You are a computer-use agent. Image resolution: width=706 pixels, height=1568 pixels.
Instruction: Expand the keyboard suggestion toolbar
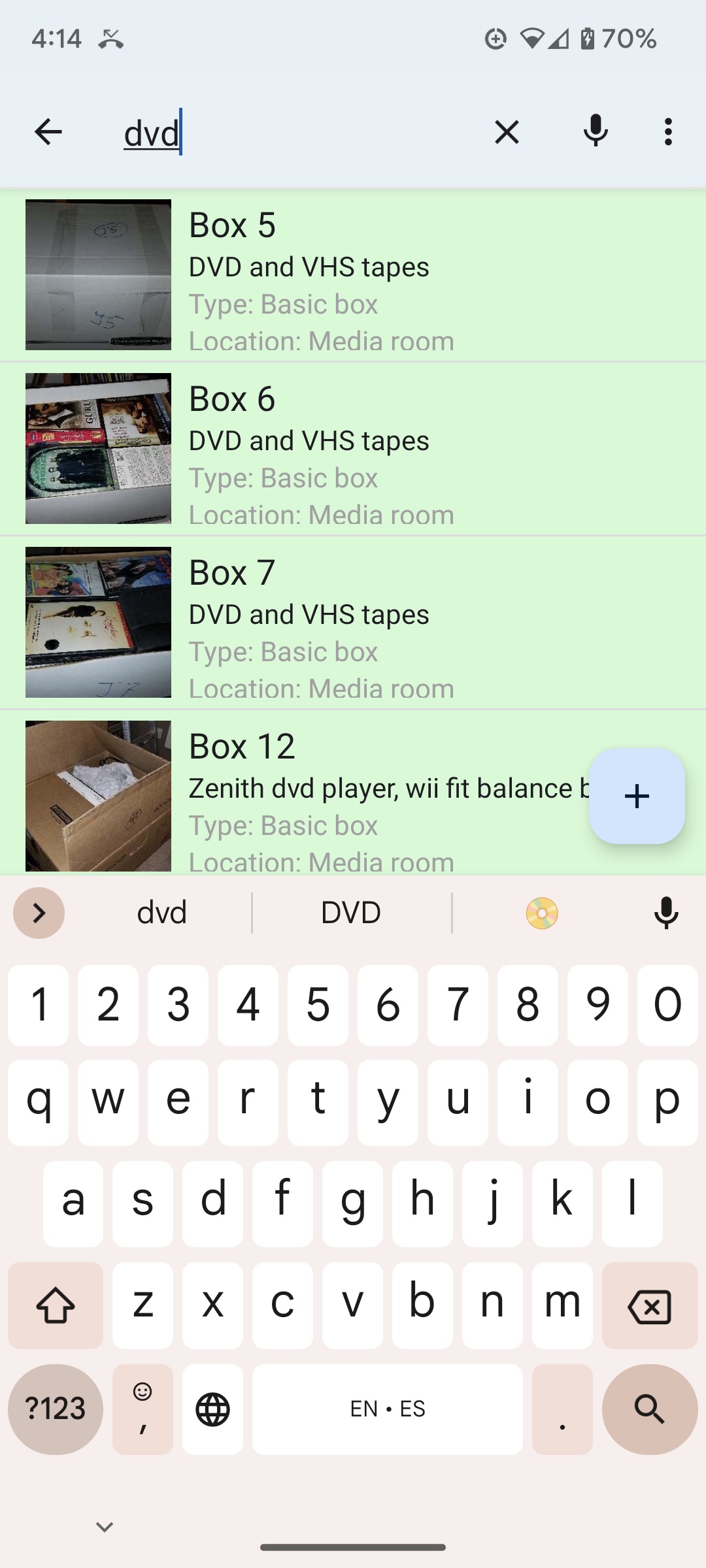pos(39,913)
